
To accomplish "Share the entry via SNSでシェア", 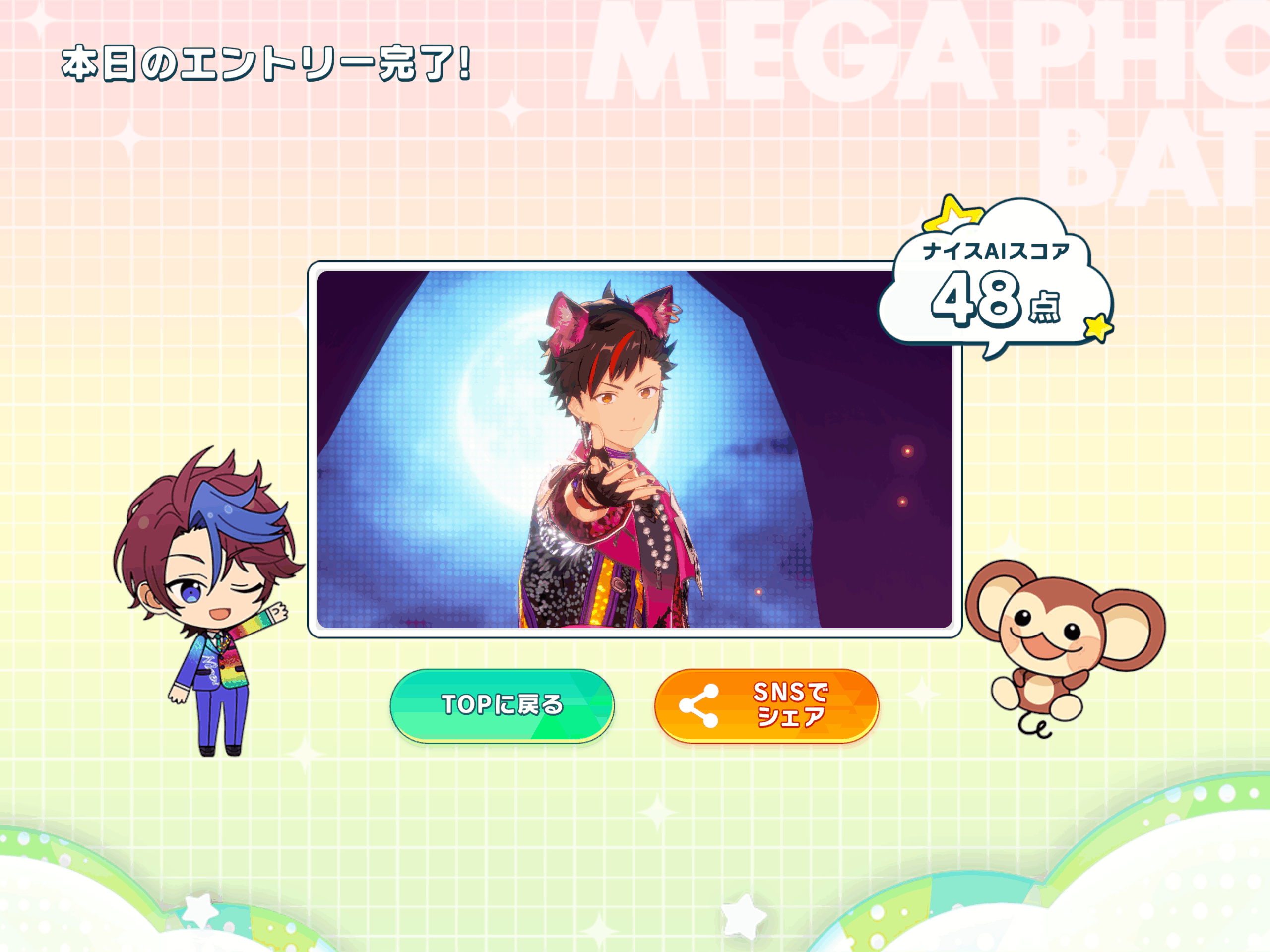I will [766, 705].
